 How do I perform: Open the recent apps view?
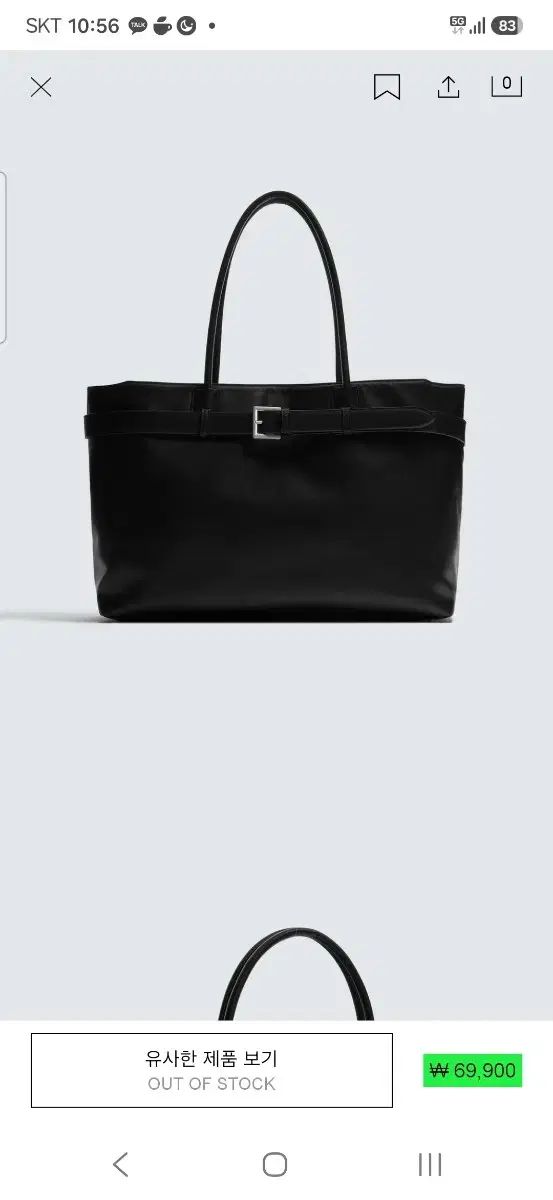coord(430,1164)
